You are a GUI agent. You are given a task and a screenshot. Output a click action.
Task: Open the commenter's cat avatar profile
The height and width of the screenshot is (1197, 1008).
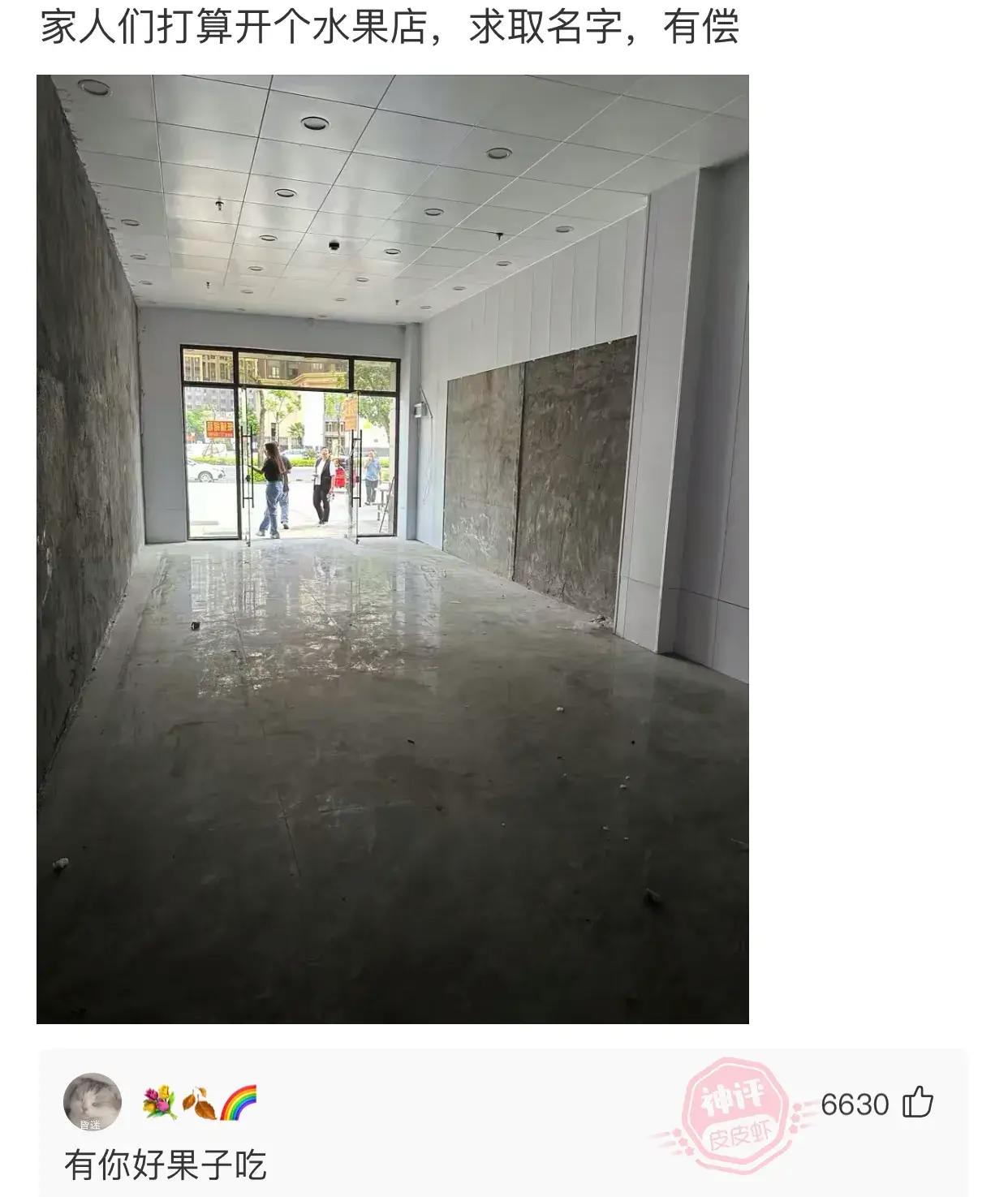93,1102
